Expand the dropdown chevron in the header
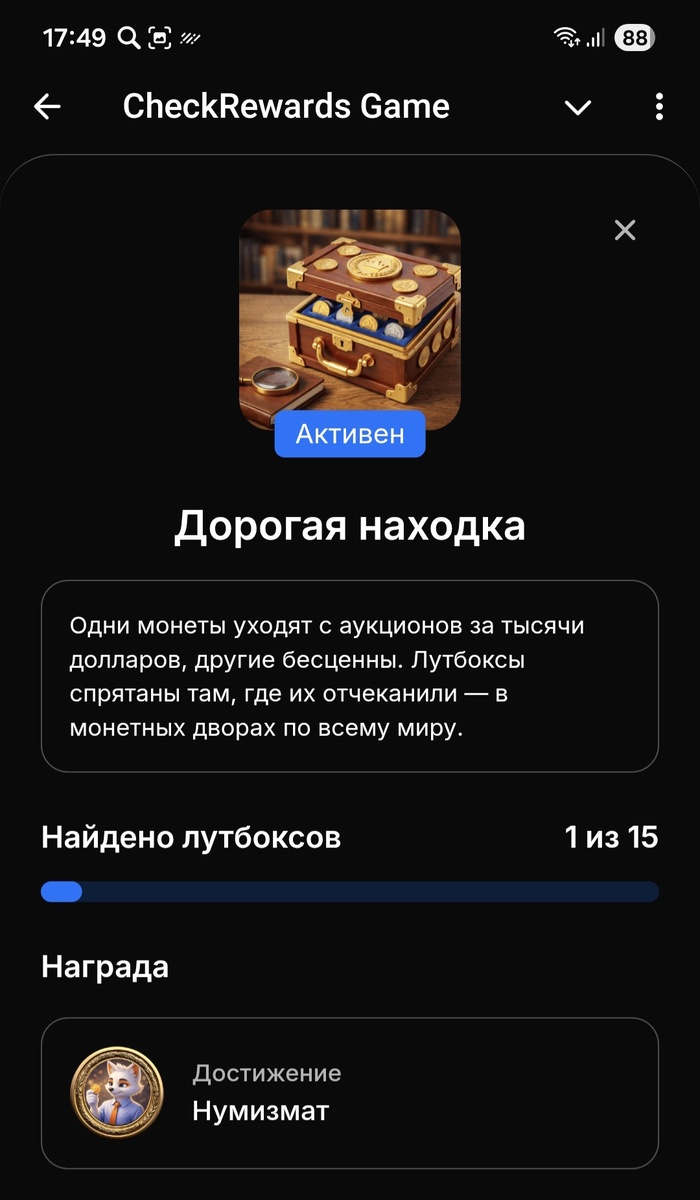700x1200 pixels. click(578, 107)
